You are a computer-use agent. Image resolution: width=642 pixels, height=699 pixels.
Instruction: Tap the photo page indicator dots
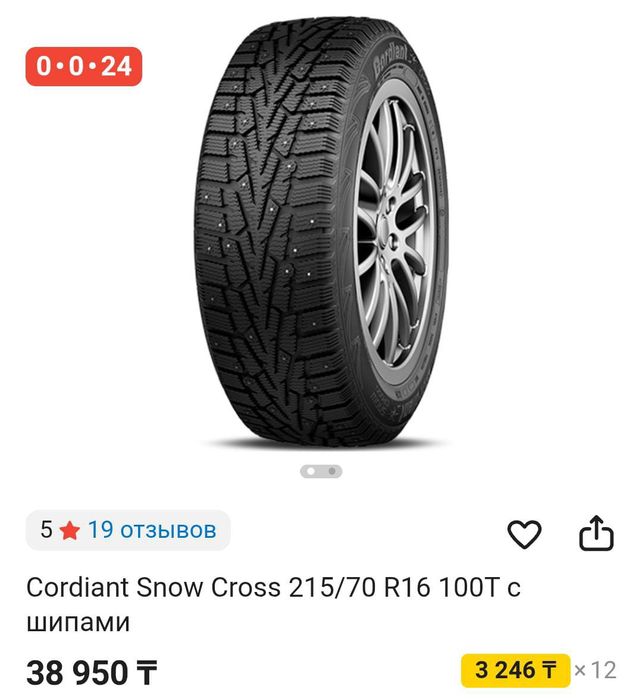click(321, 471)
